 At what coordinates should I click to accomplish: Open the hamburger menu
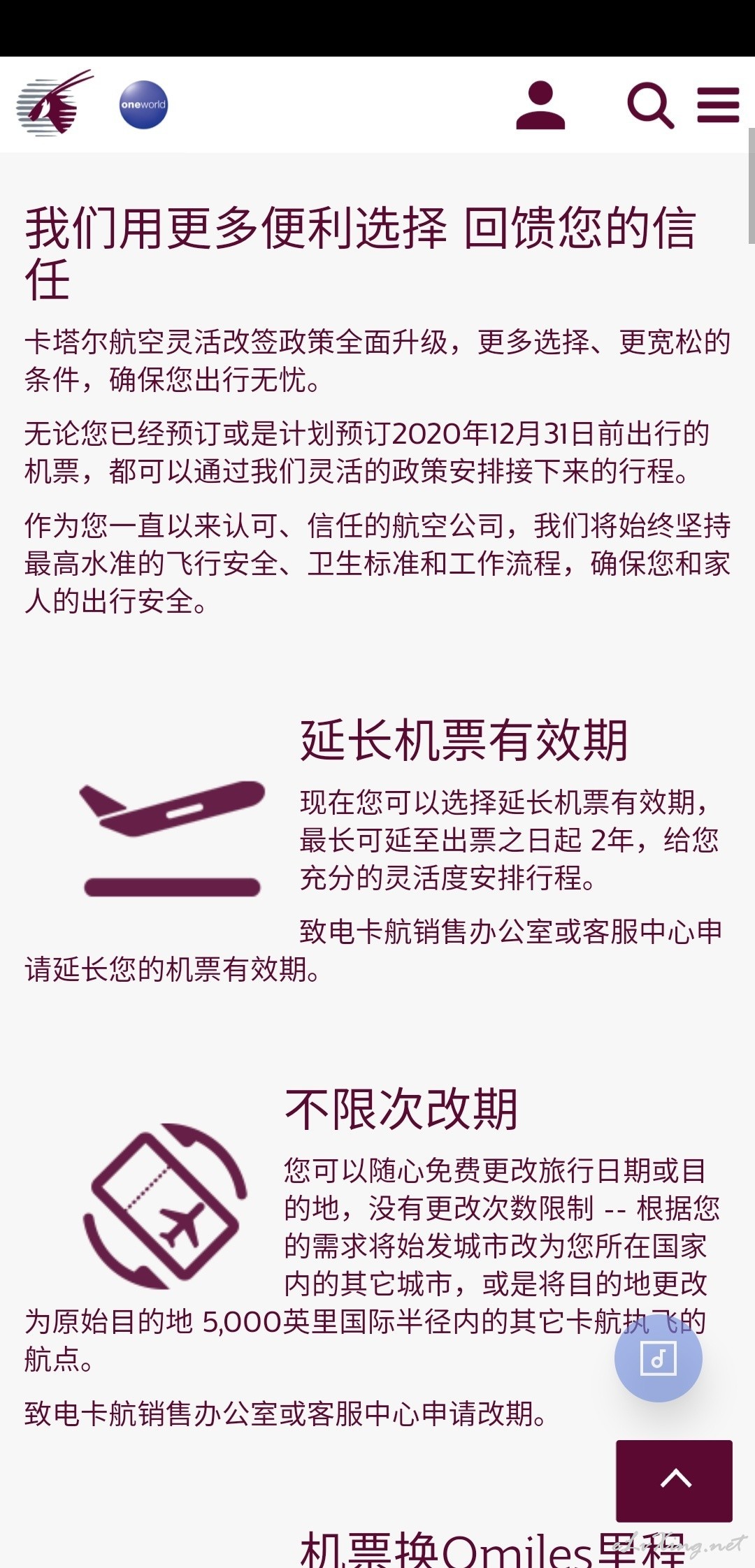tap(718, 105)
